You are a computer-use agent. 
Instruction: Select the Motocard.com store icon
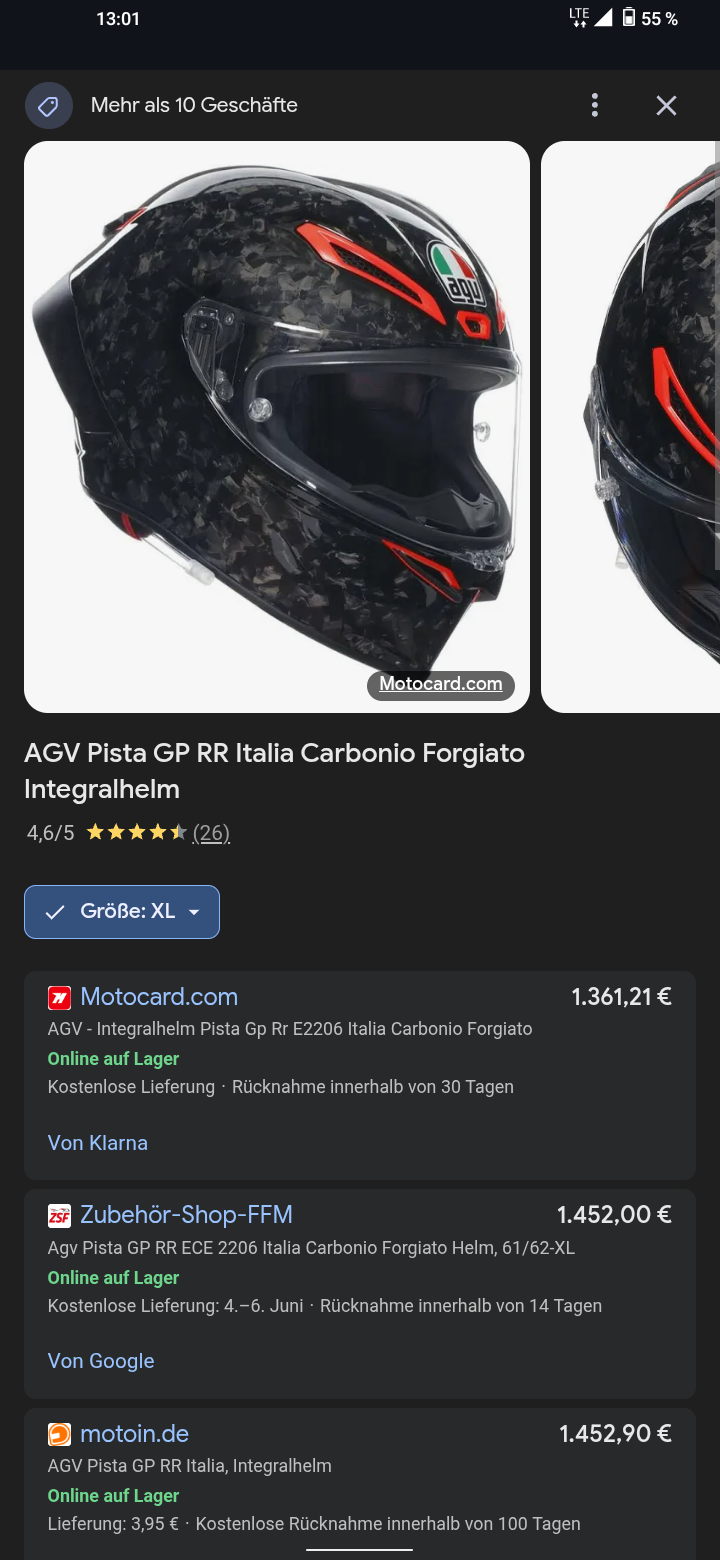point(59,996)
